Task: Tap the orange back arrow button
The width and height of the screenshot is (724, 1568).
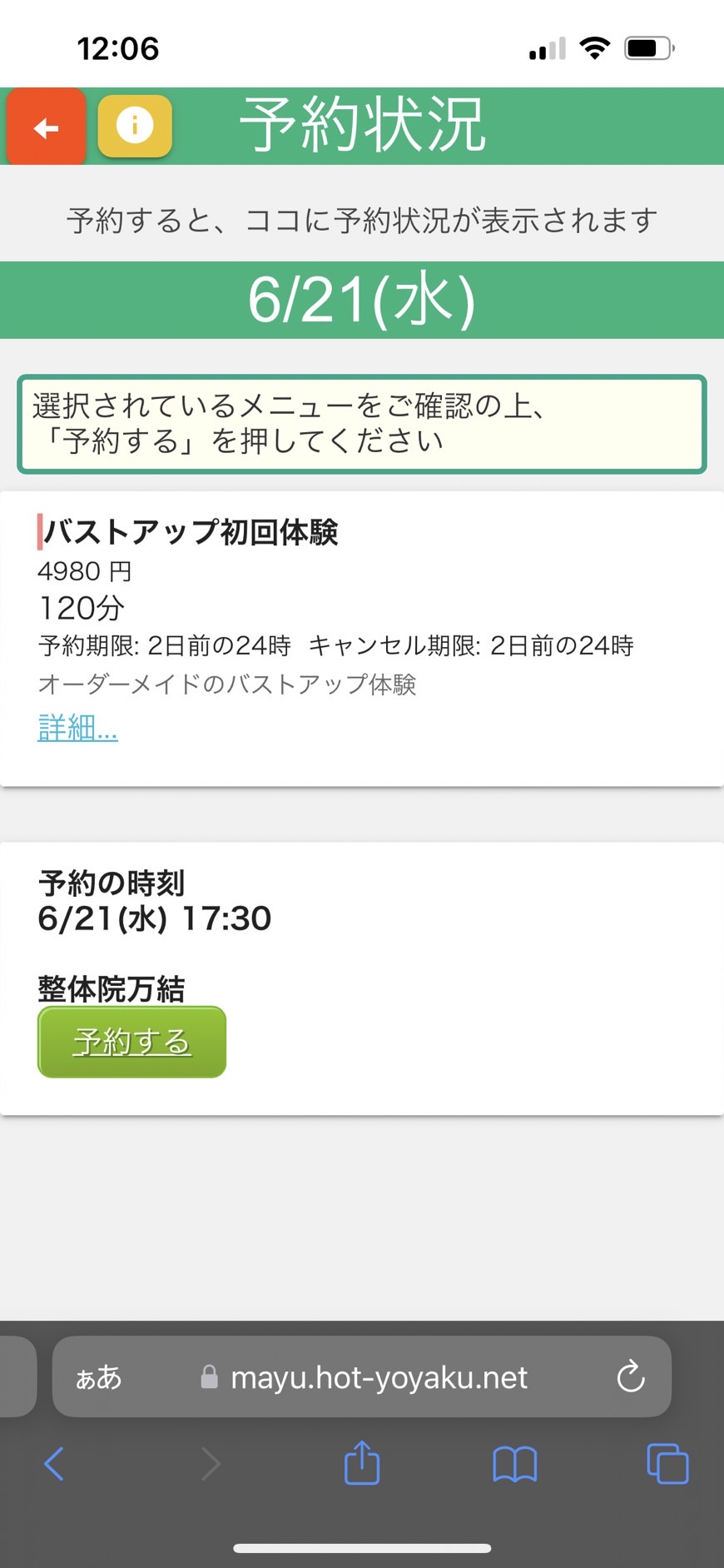Action: pos(46,127)
